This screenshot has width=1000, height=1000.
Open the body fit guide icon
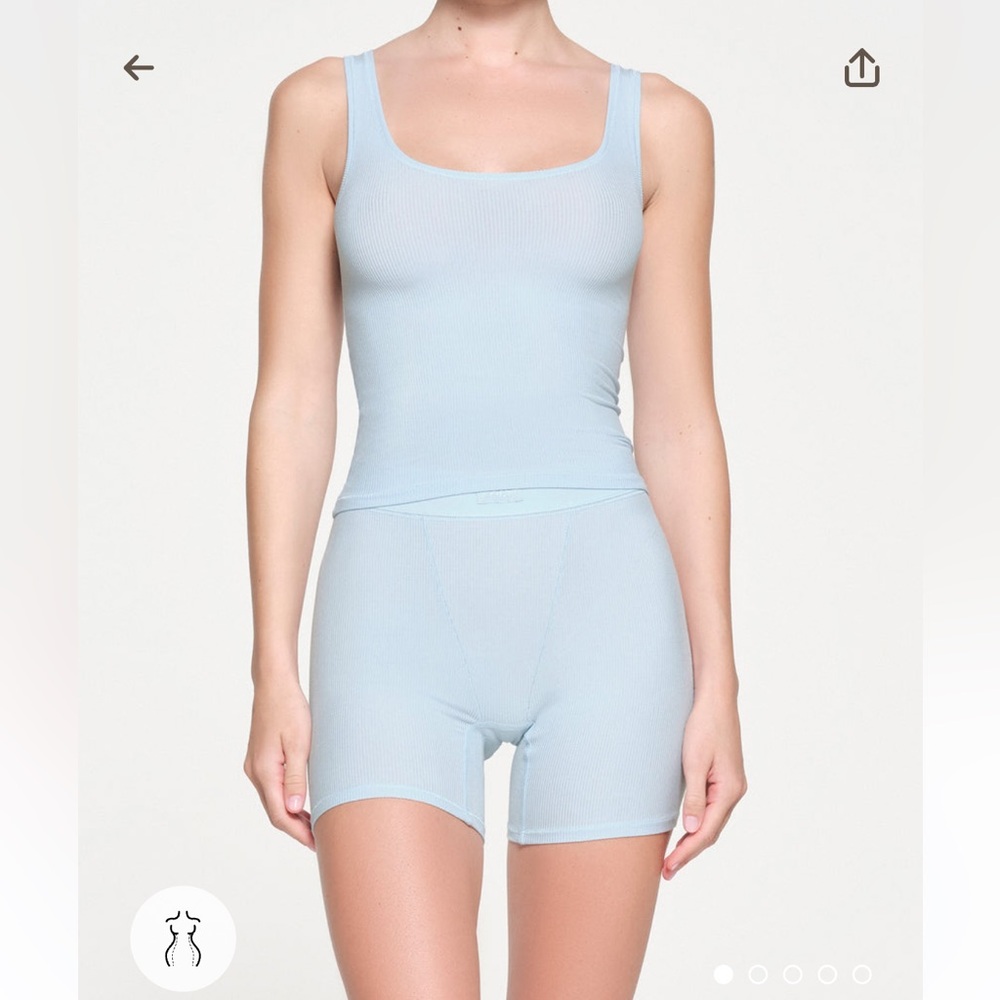183,938
